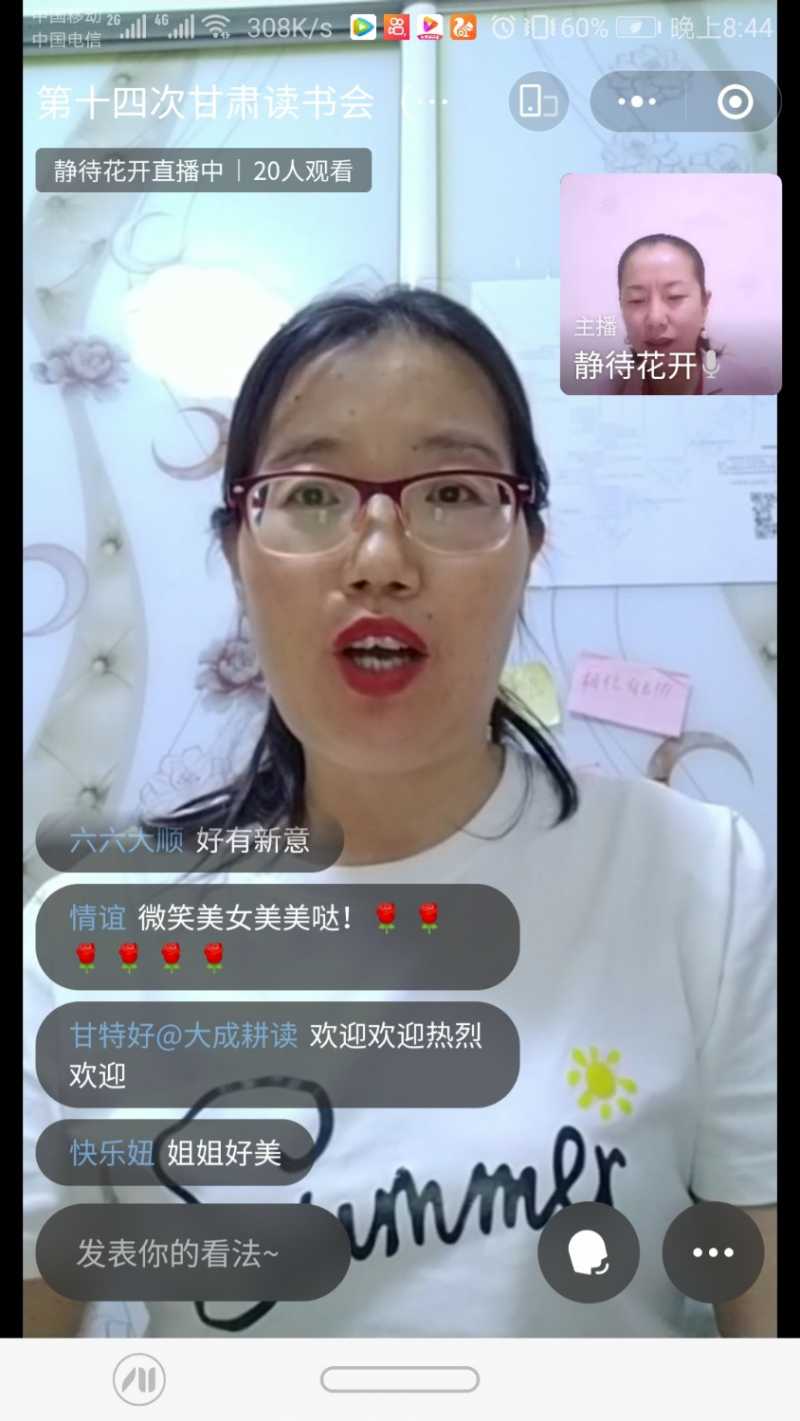Tap the headset support icon button
Image resolution: width=800 pixels, height=1421 pixels.
pos(588,1252)
